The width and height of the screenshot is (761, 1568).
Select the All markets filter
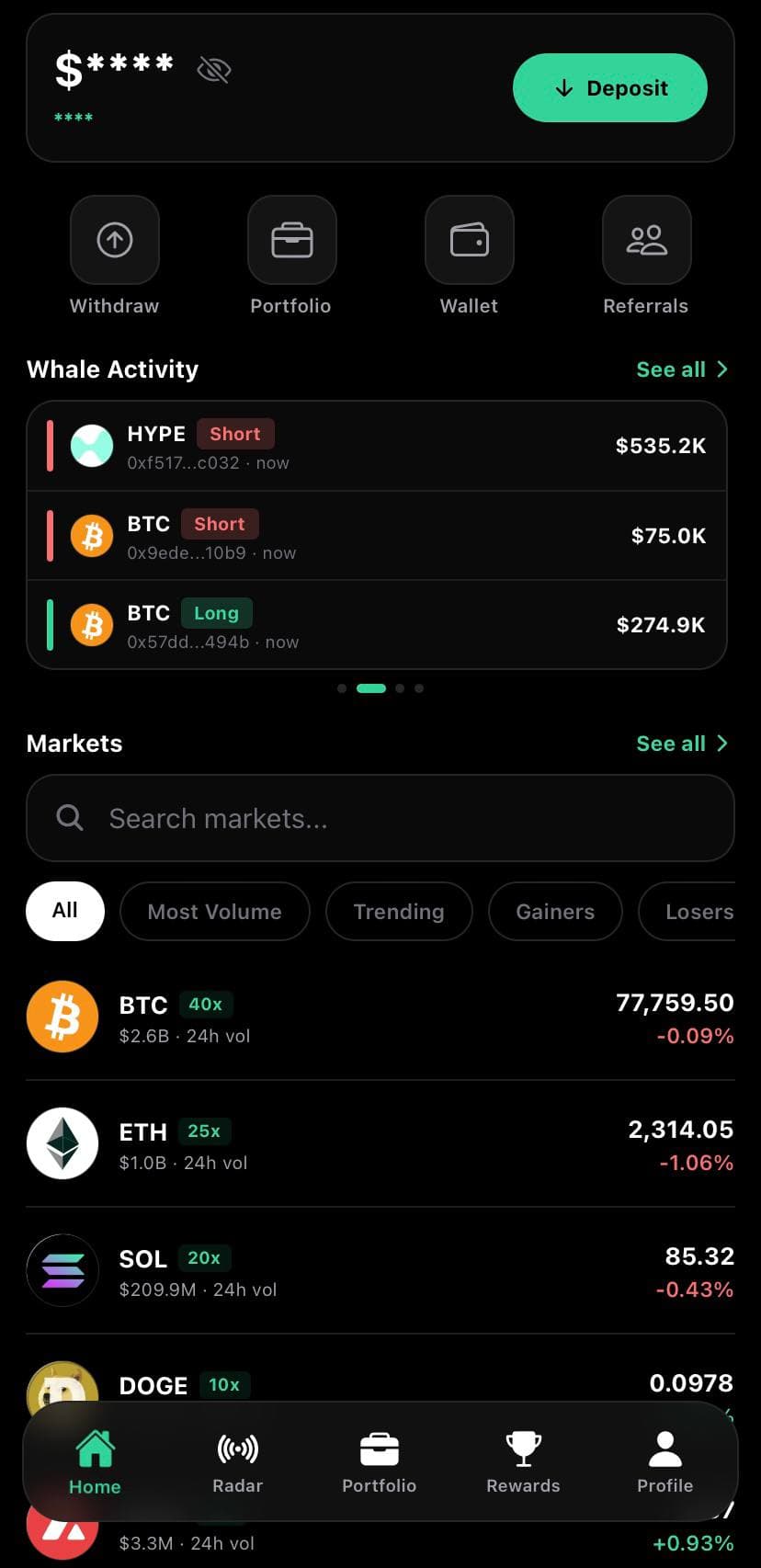64,911
